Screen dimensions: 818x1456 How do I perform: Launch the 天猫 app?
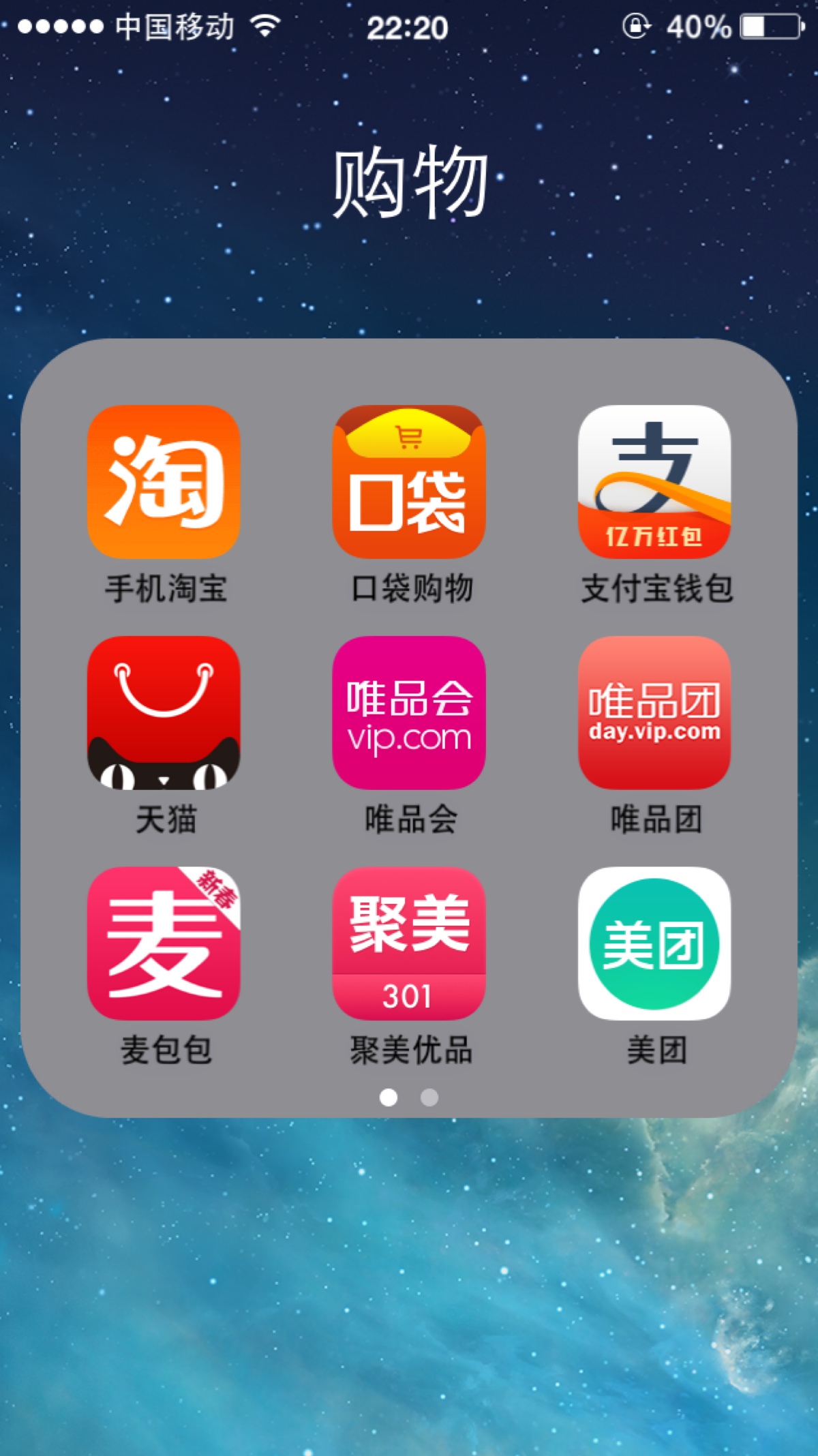(164, 713)
